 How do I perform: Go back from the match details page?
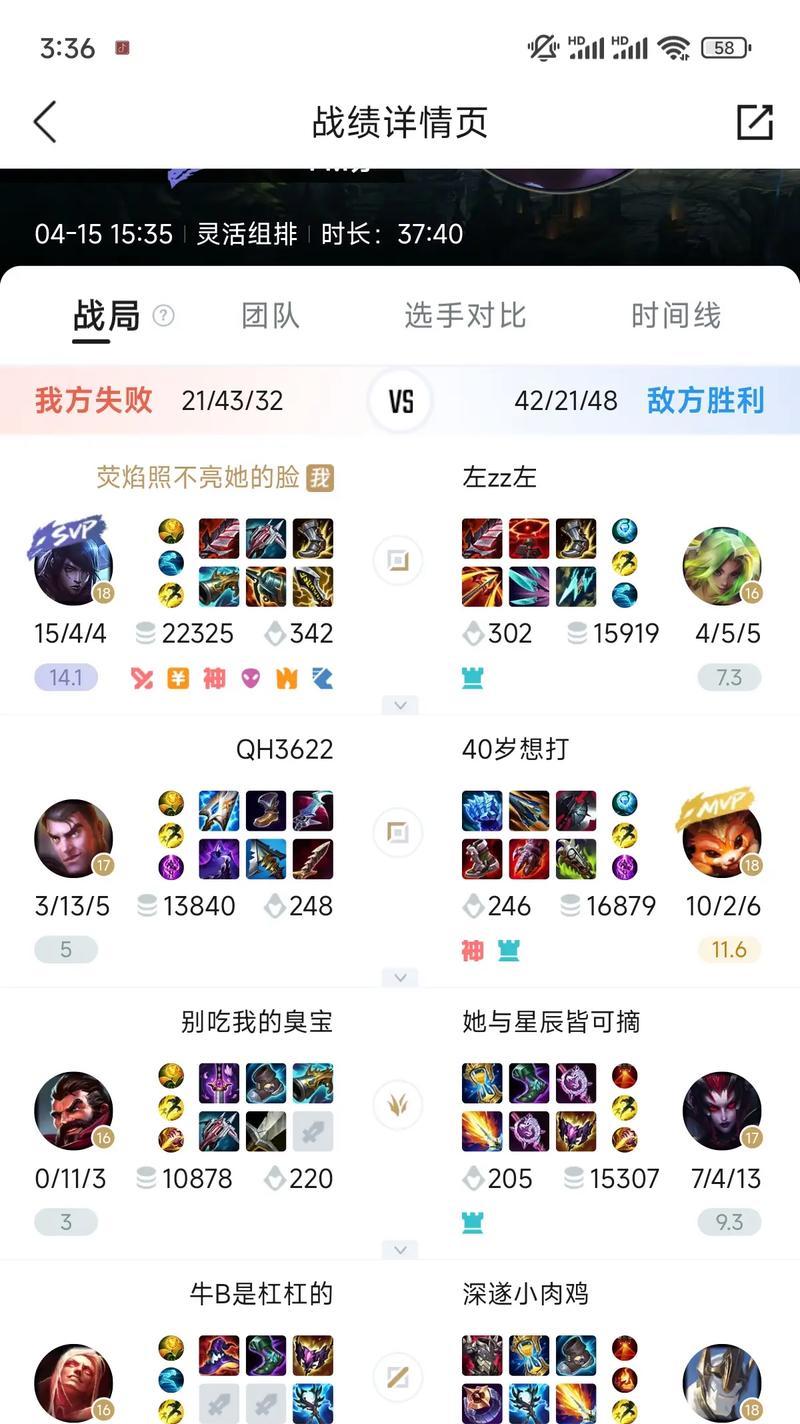(45, 122)
